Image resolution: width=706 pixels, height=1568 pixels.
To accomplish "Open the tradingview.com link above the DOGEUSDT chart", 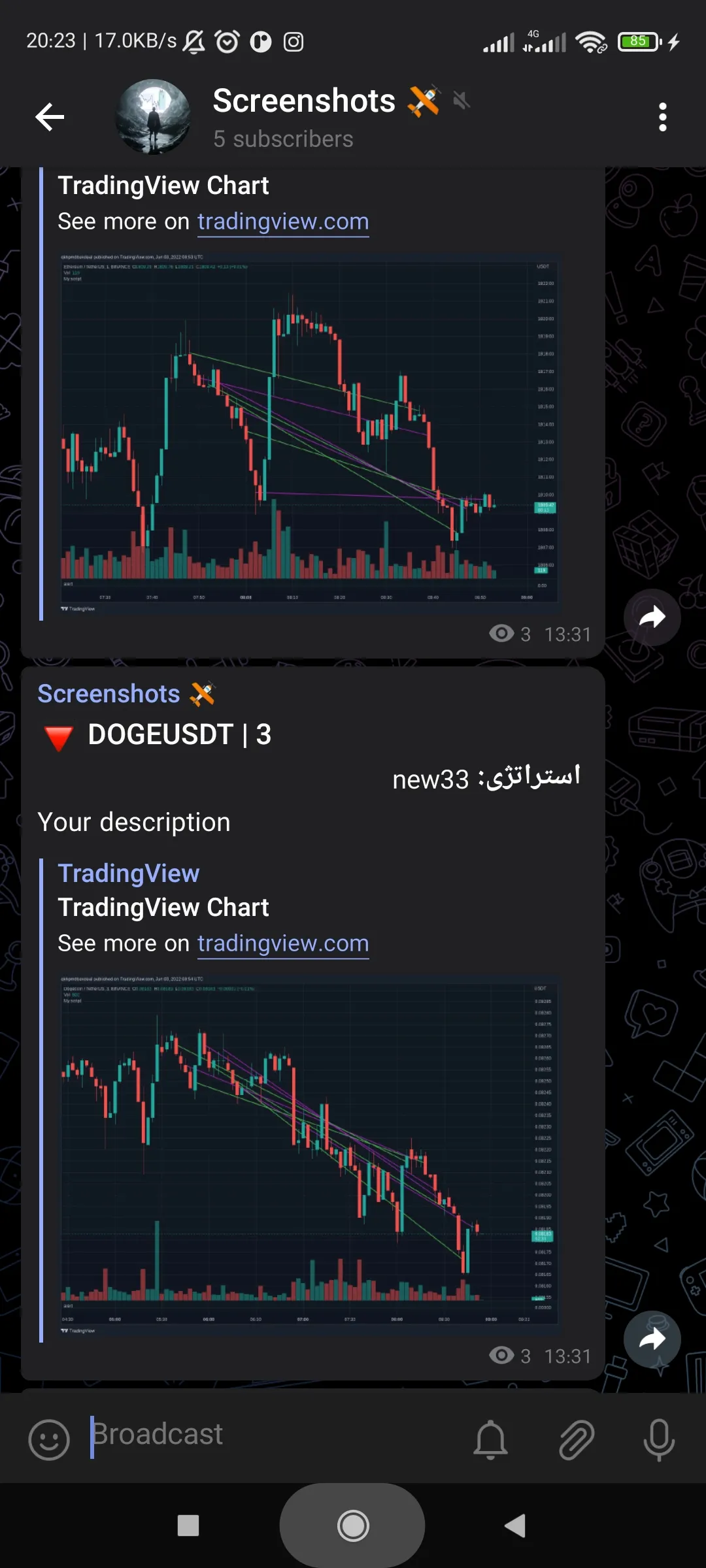I will (x=283, y=943).
